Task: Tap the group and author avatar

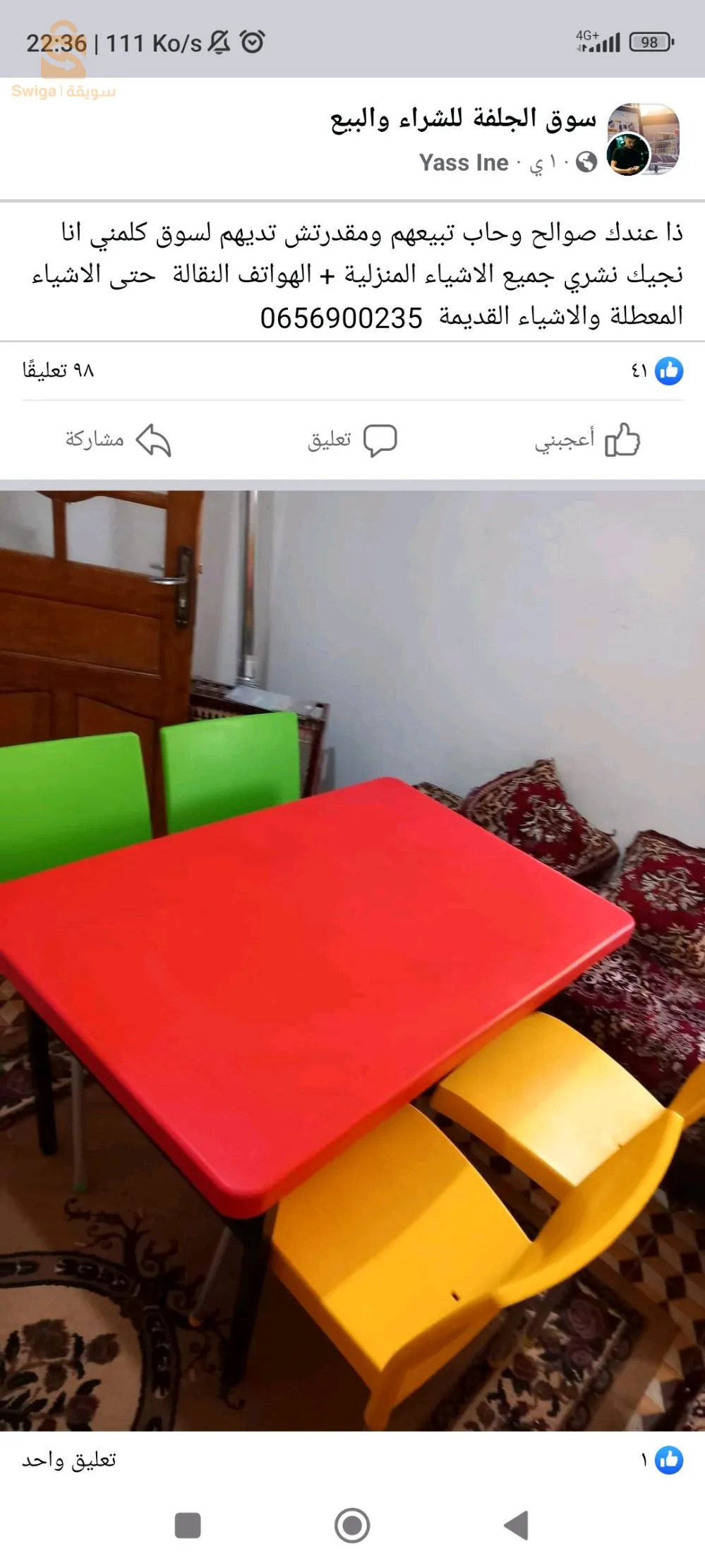Action: [x=643, y=139]
